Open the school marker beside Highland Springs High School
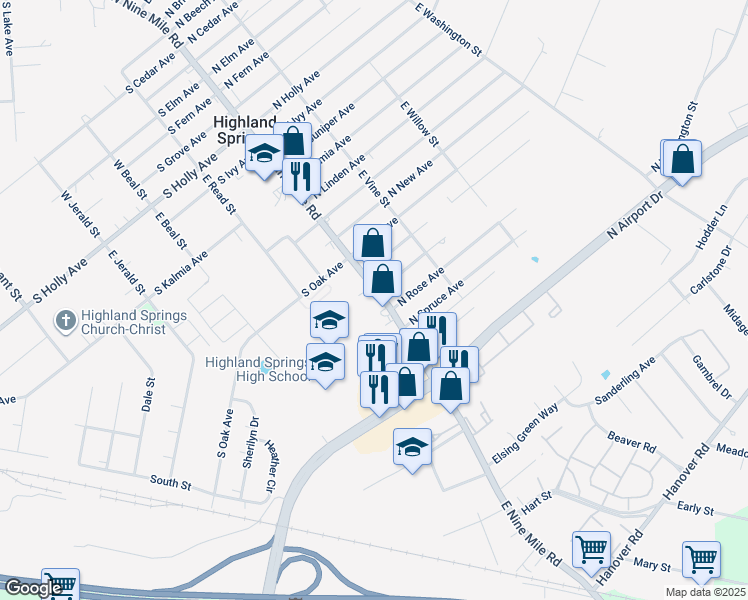The image size is (748, 600). 325,364
